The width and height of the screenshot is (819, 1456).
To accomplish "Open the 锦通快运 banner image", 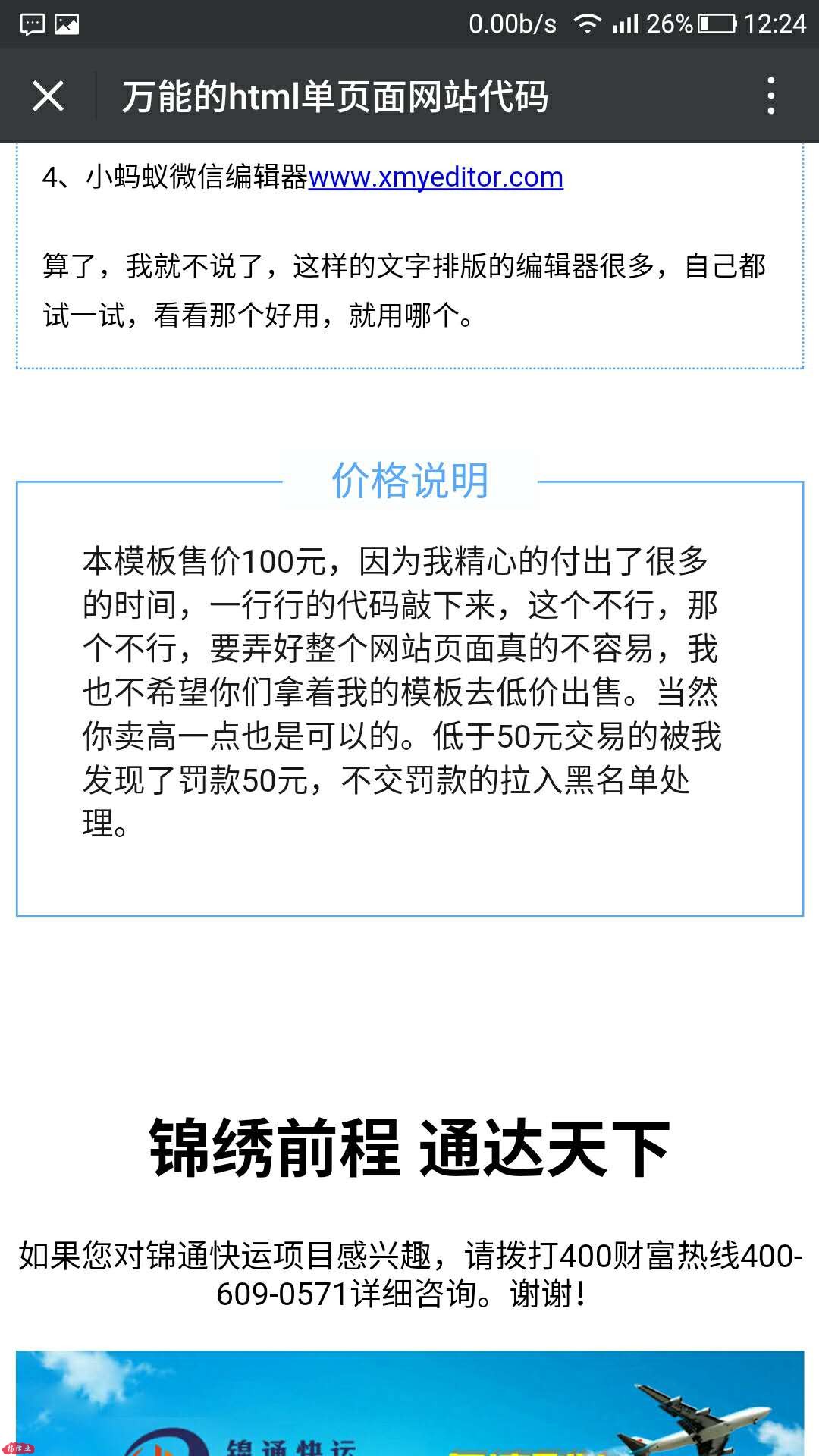I will point(409,1403).
